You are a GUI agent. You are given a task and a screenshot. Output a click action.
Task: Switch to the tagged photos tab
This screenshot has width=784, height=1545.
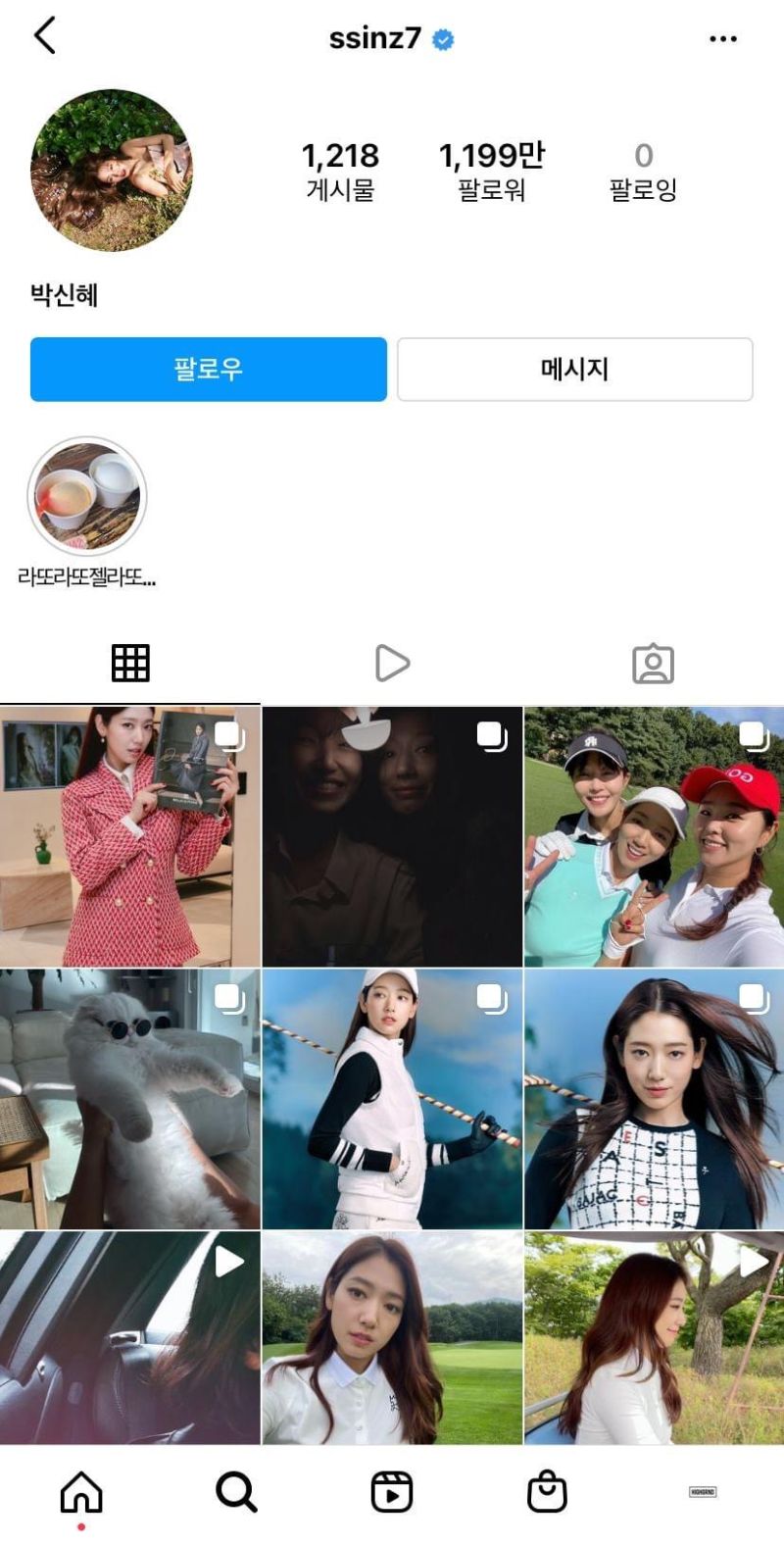[x=653, y=664]
